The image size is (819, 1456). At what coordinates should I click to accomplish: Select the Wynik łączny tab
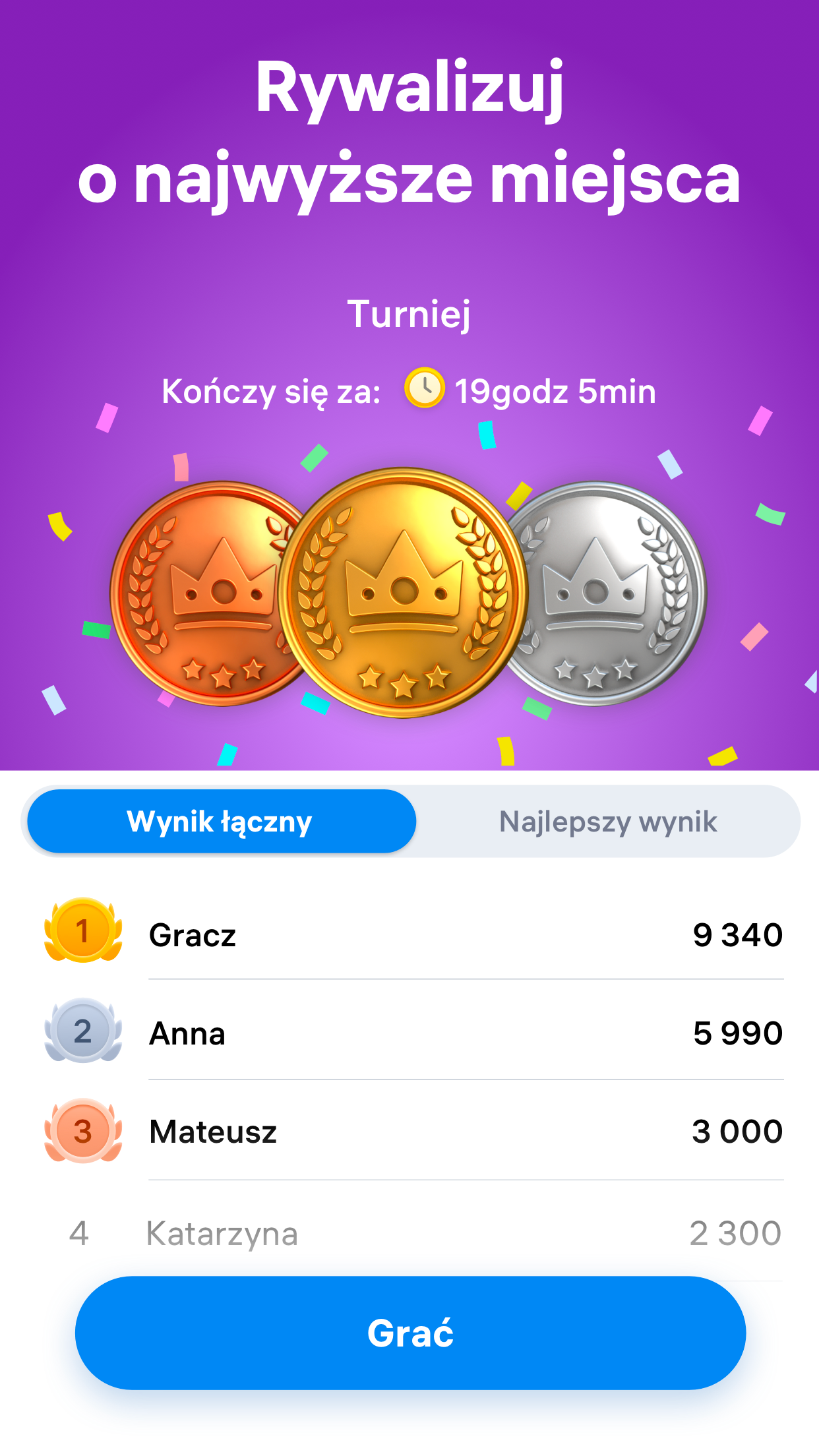pos(221,821)
